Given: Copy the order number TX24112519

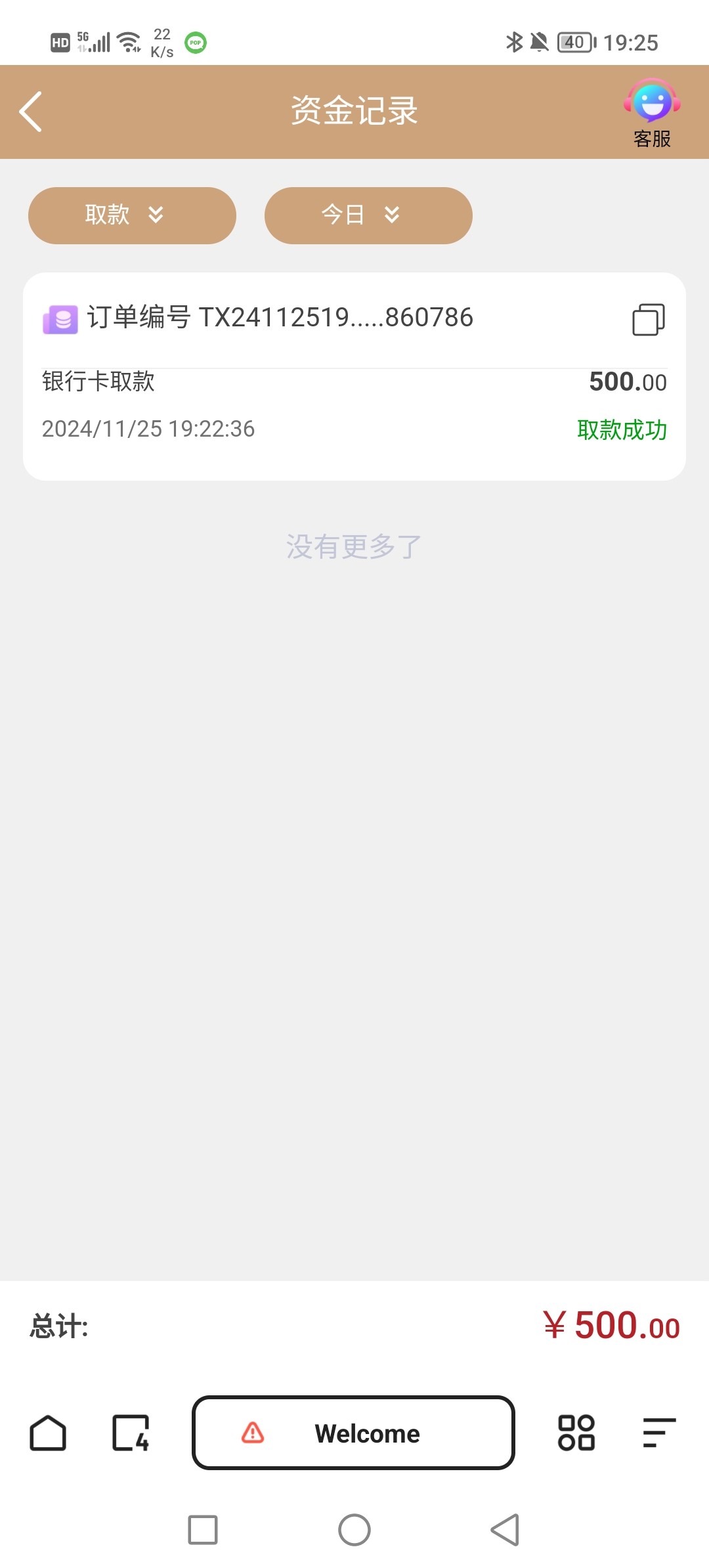Looking at the screenshot, I should tap(648, 319).
